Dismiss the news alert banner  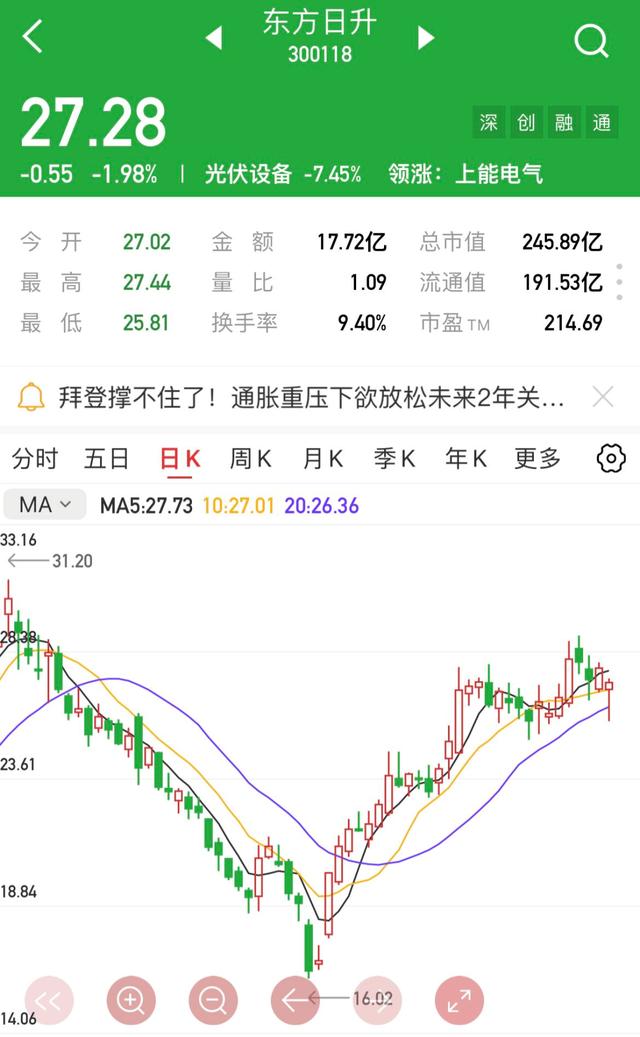(x=603, y=397)
